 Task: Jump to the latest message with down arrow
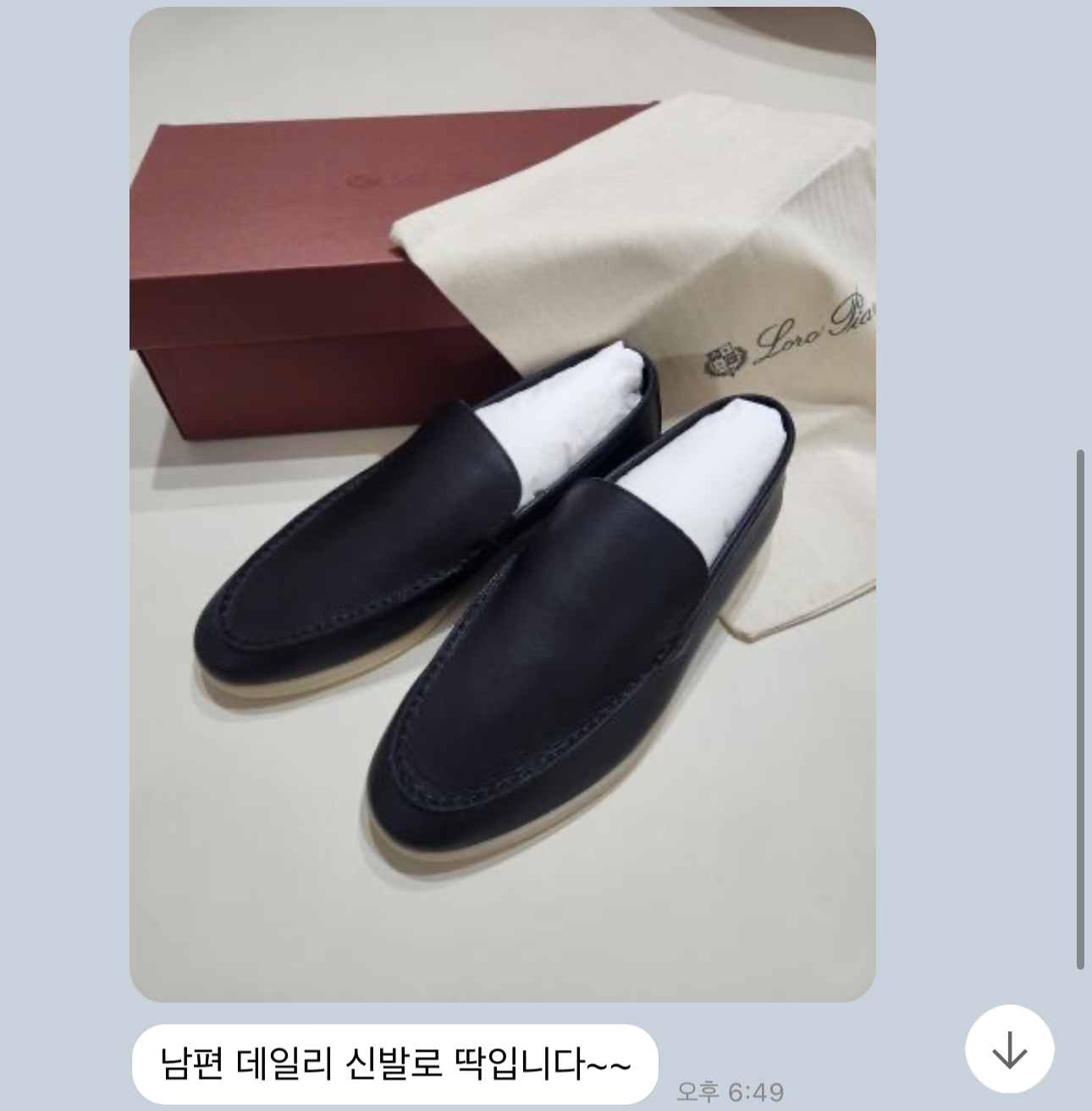1009,1050
